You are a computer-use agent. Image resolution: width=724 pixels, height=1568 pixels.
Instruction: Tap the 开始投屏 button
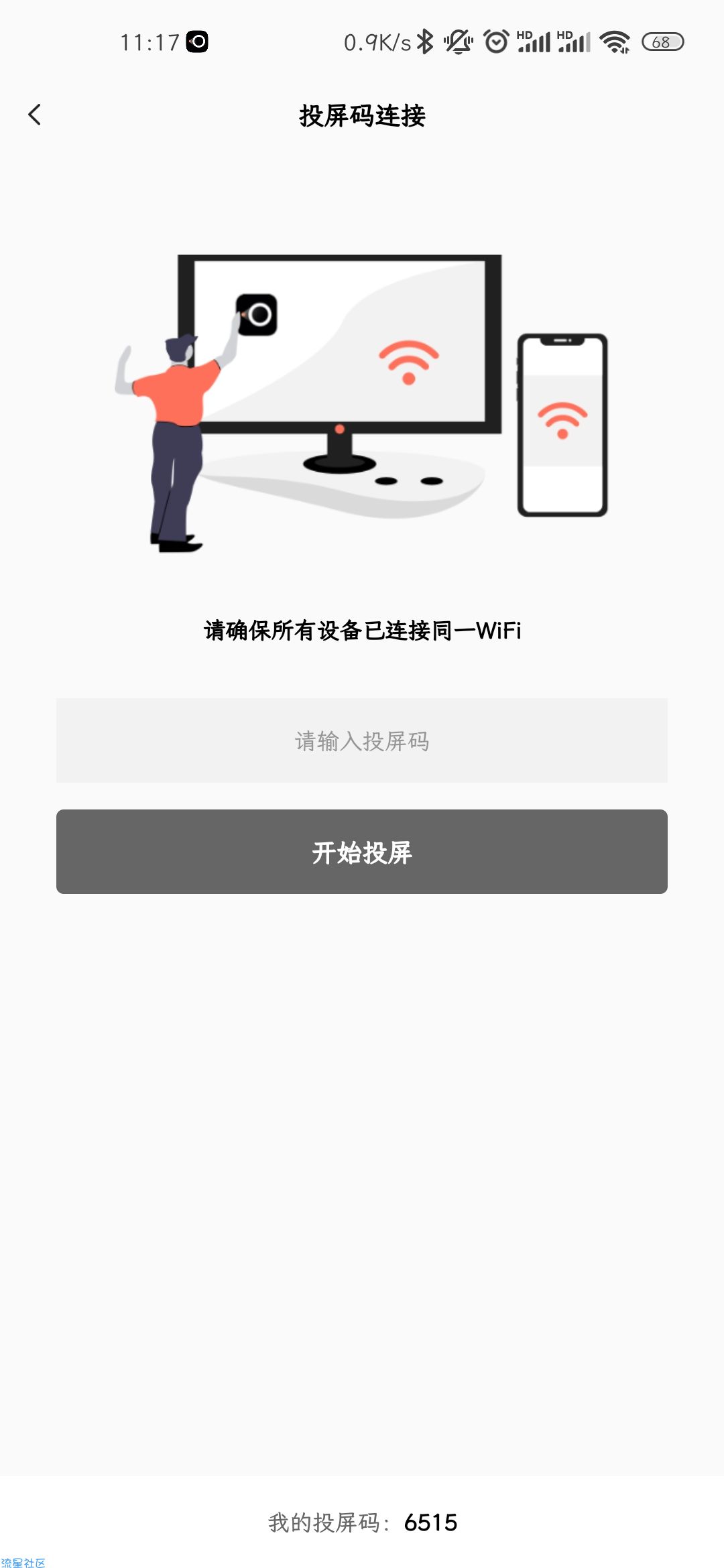point(362,852)
